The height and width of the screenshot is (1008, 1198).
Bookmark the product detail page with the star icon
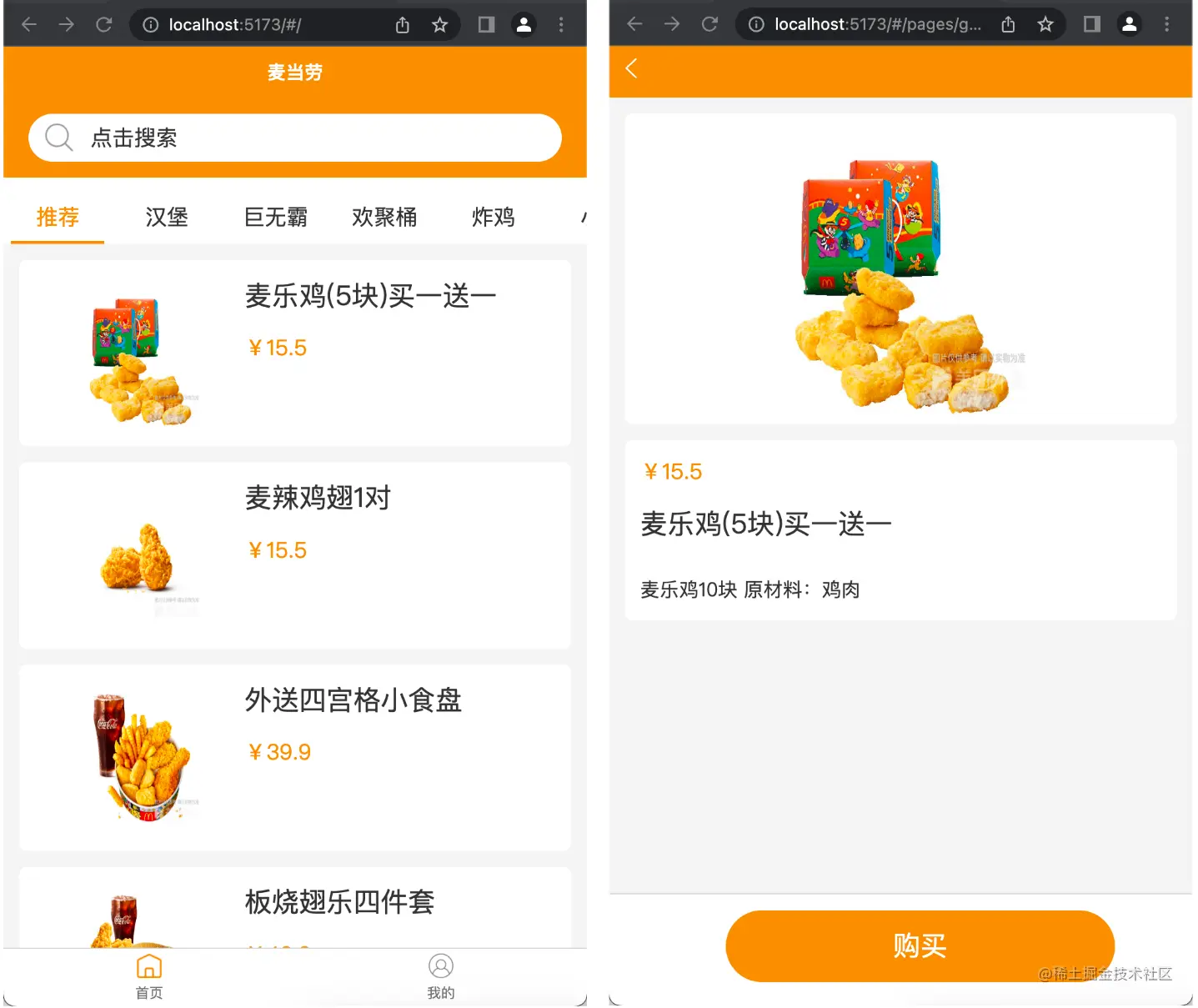click(x=1045, y=25)
